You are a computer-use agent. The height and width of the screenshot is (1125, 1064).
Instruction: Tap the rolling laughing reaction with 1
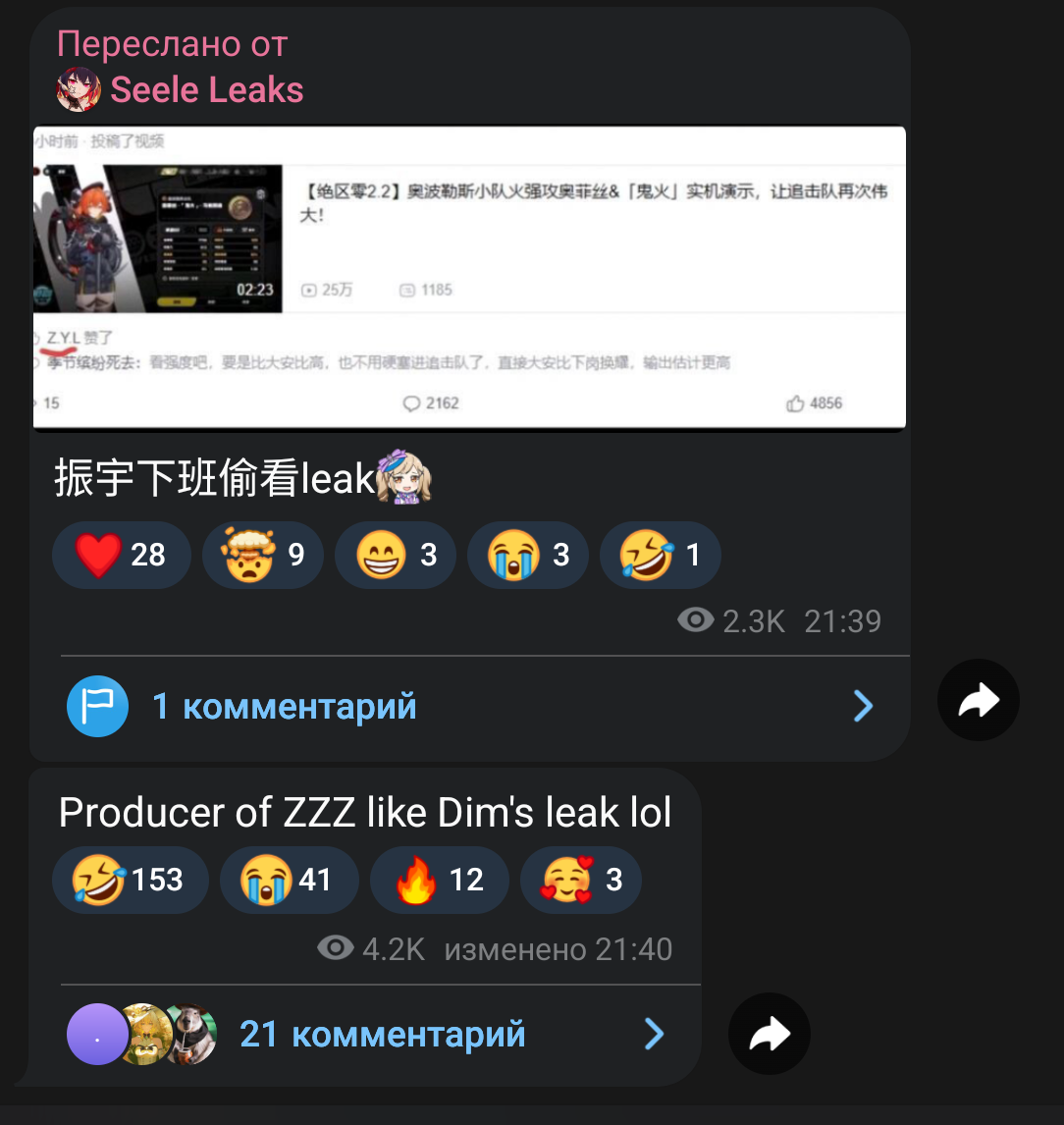point(659,556)
